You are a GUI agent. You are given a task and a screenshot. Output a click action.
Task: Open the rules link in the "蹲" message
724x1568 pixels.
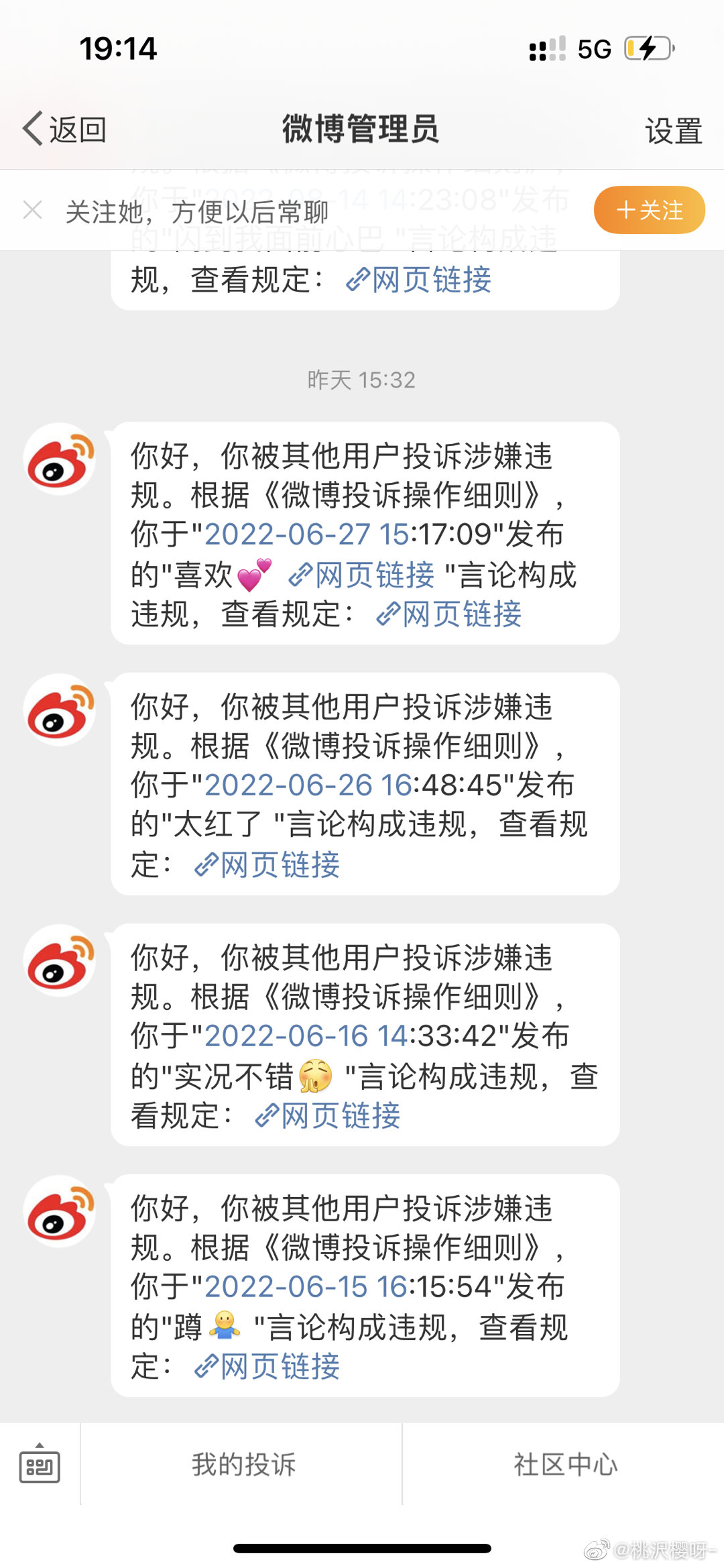click(268, 1367)
